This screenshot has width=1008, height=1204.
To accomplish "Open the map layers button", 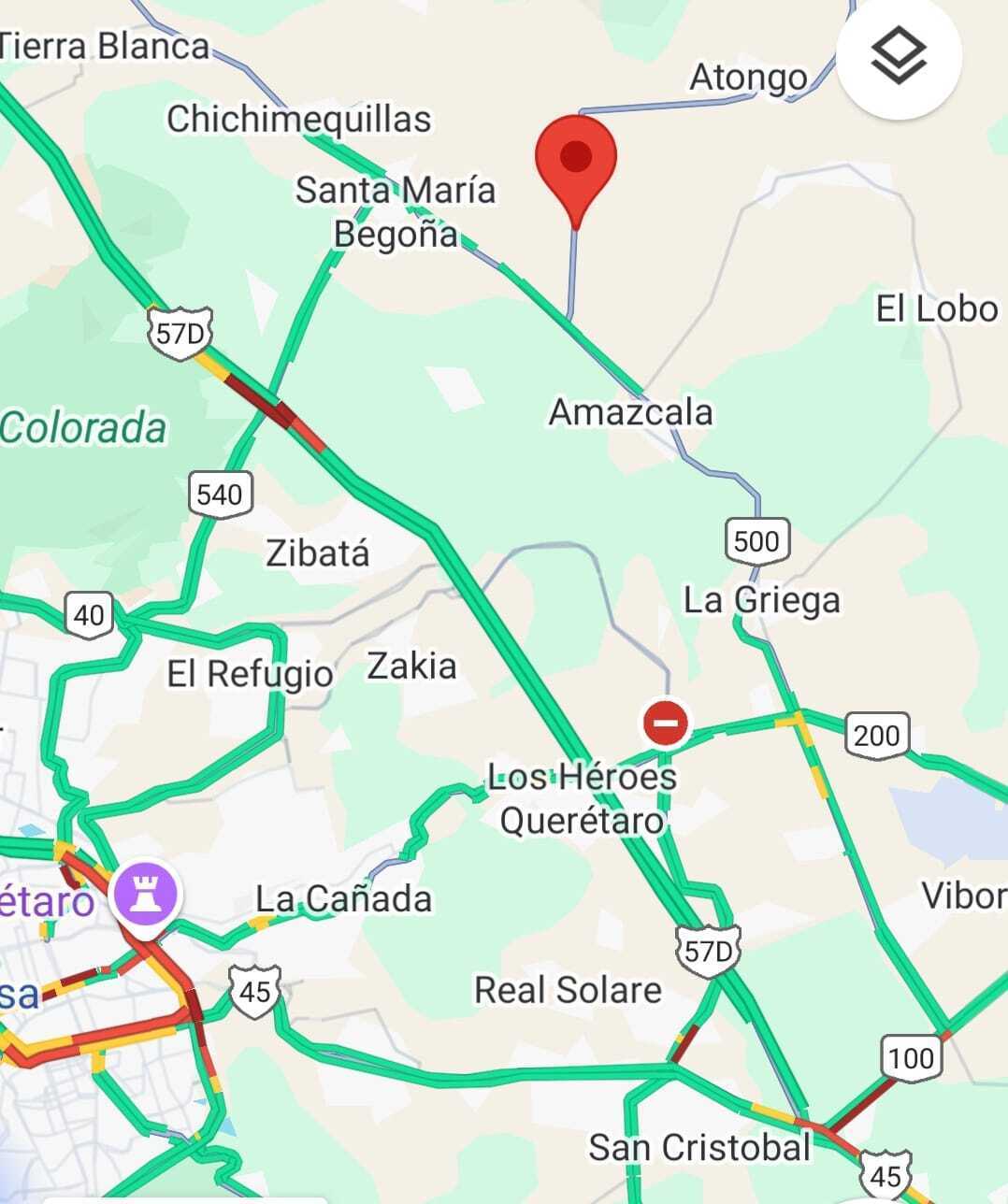I will tap(899, 57).
